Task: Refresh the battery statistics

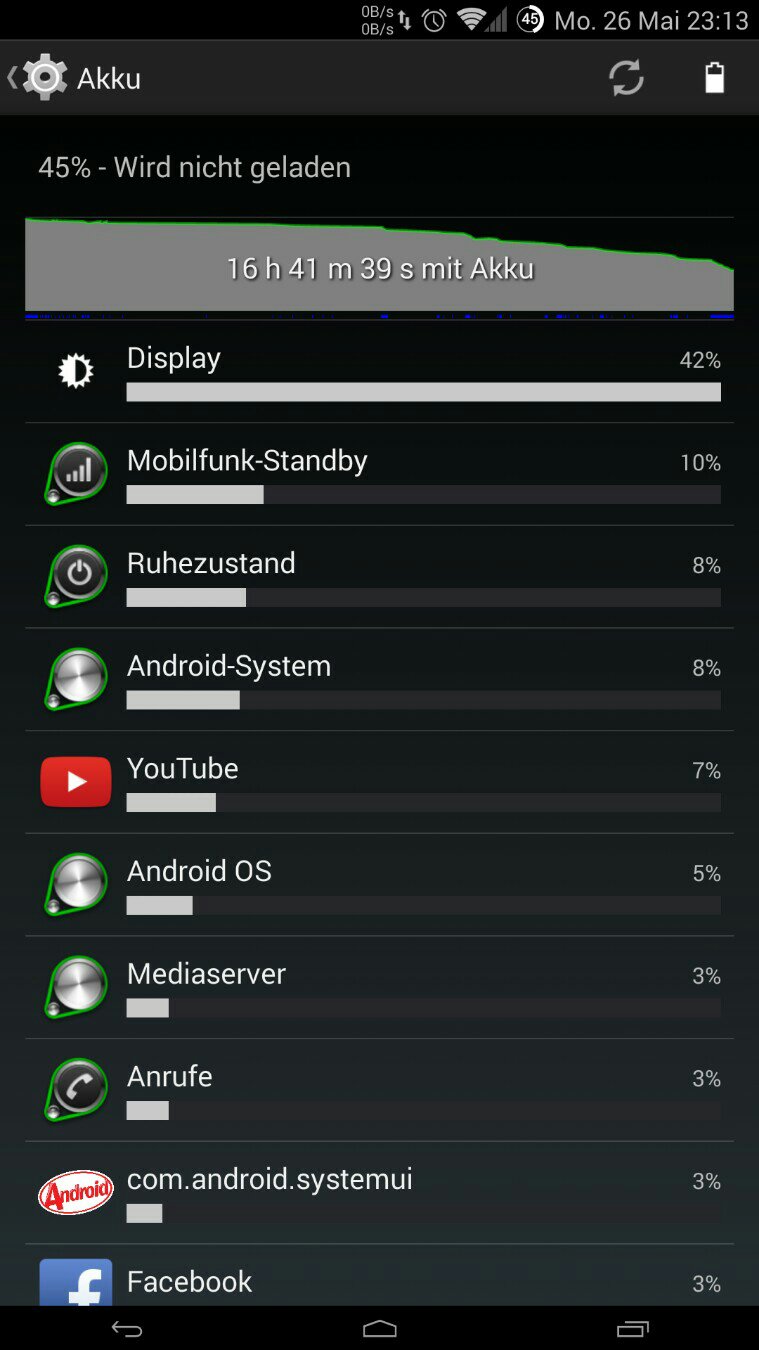Action: tap(626, 78)
